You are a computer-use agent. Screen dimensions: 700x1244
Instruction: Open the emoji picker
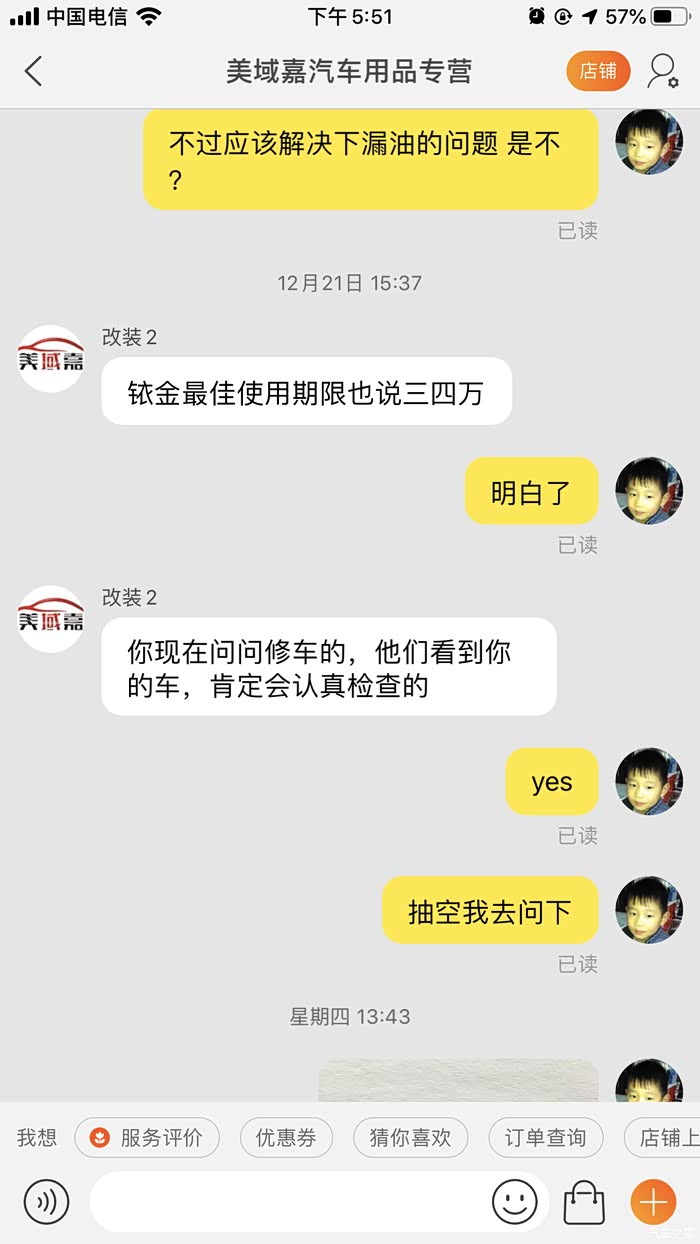516,1201
